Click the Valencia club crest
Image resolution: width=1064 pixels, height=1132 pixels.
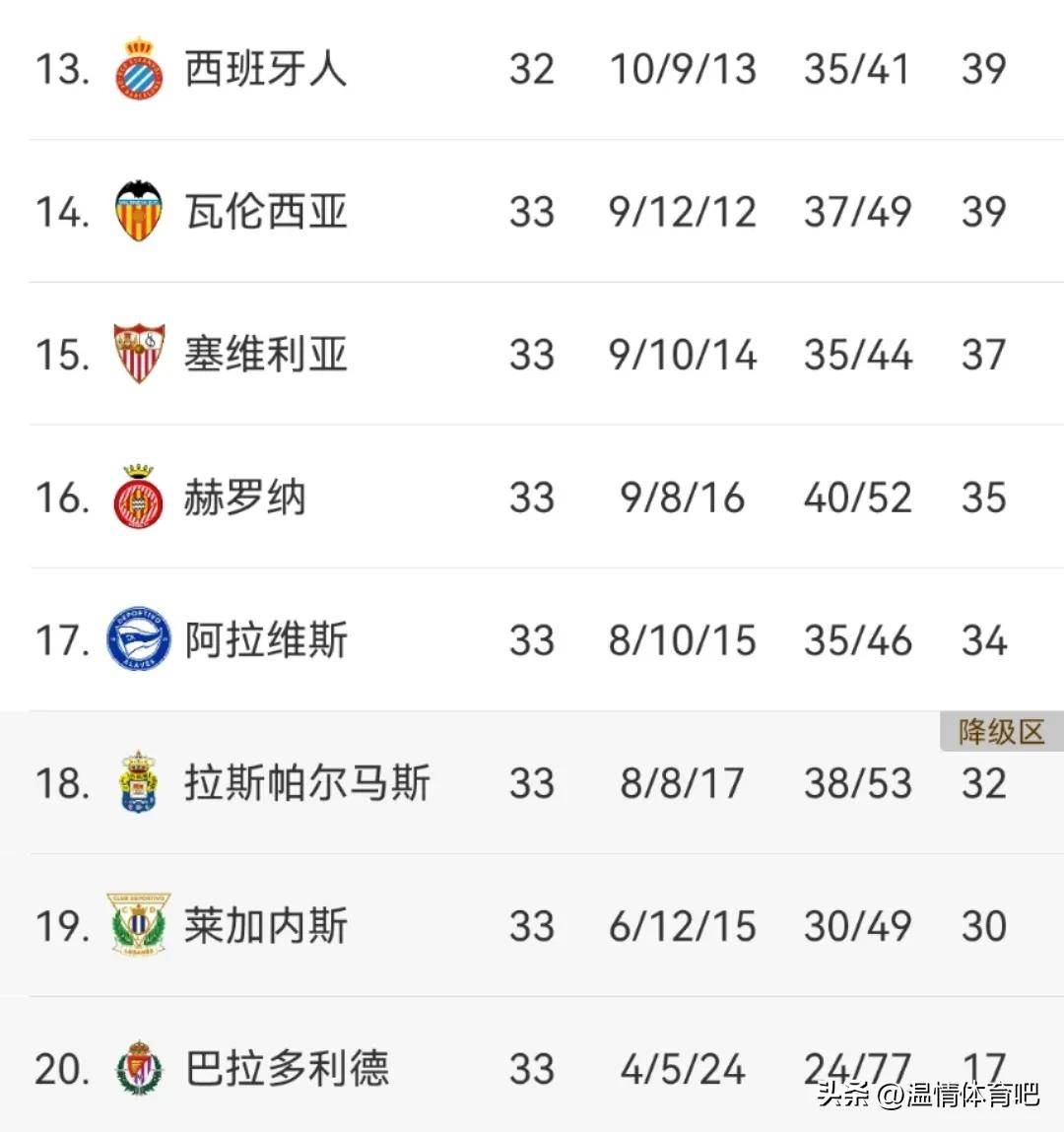tap(139, 210)
